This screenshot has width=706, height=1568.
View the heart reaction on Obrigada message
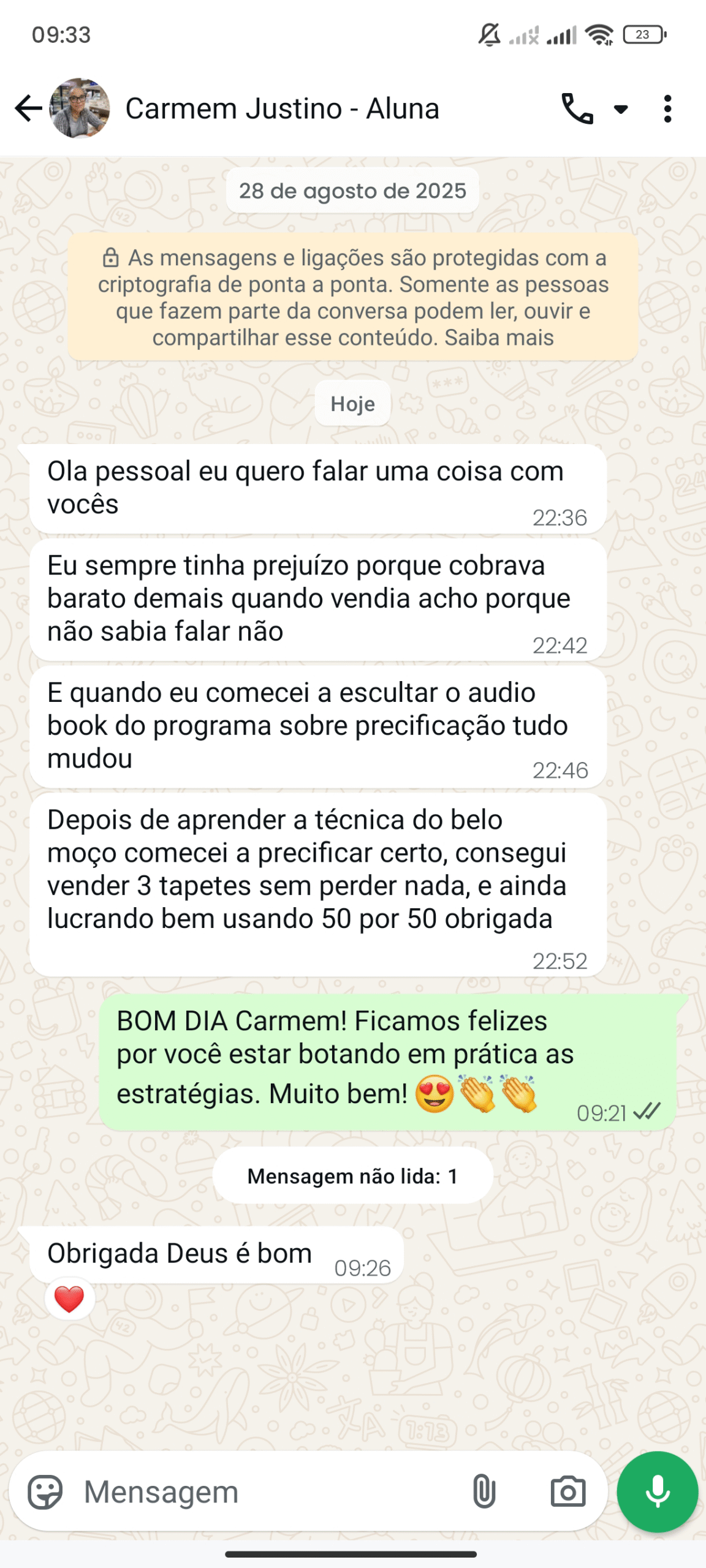(x=69, y=1299)
